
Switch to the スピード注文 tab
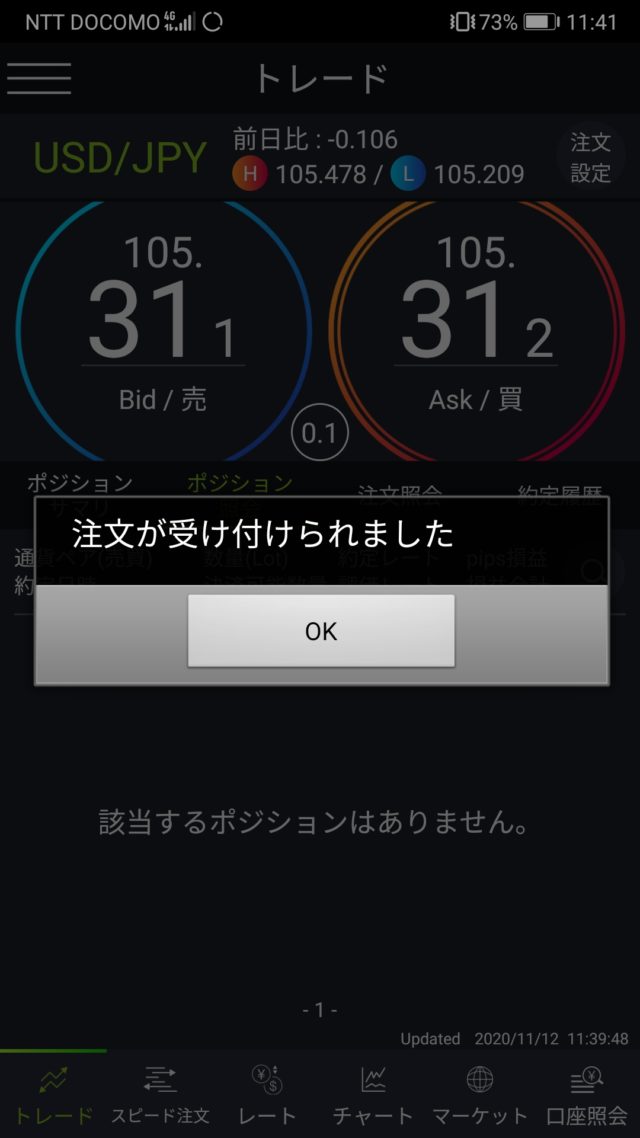(160, 1095)
